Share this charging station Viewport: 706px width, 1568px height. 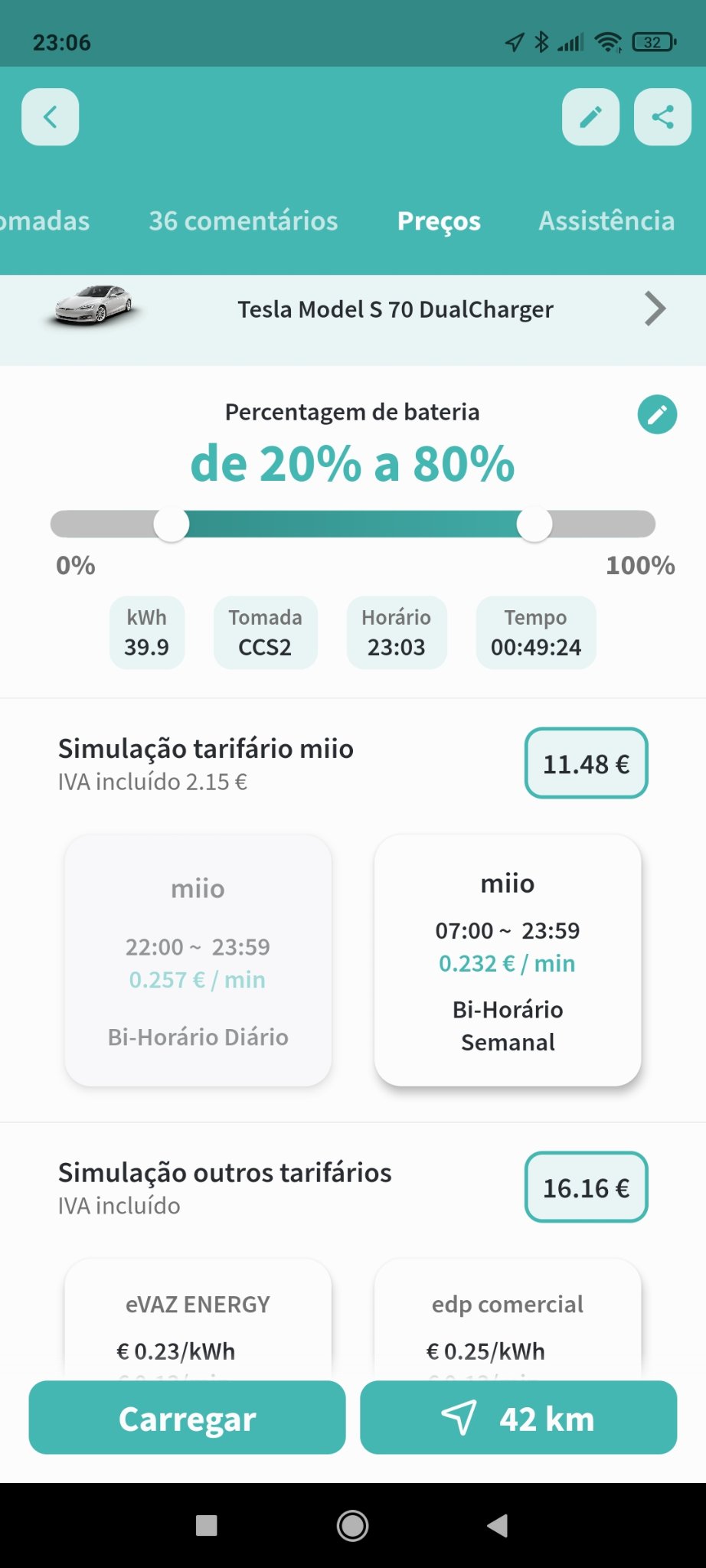tap(662, 117)
